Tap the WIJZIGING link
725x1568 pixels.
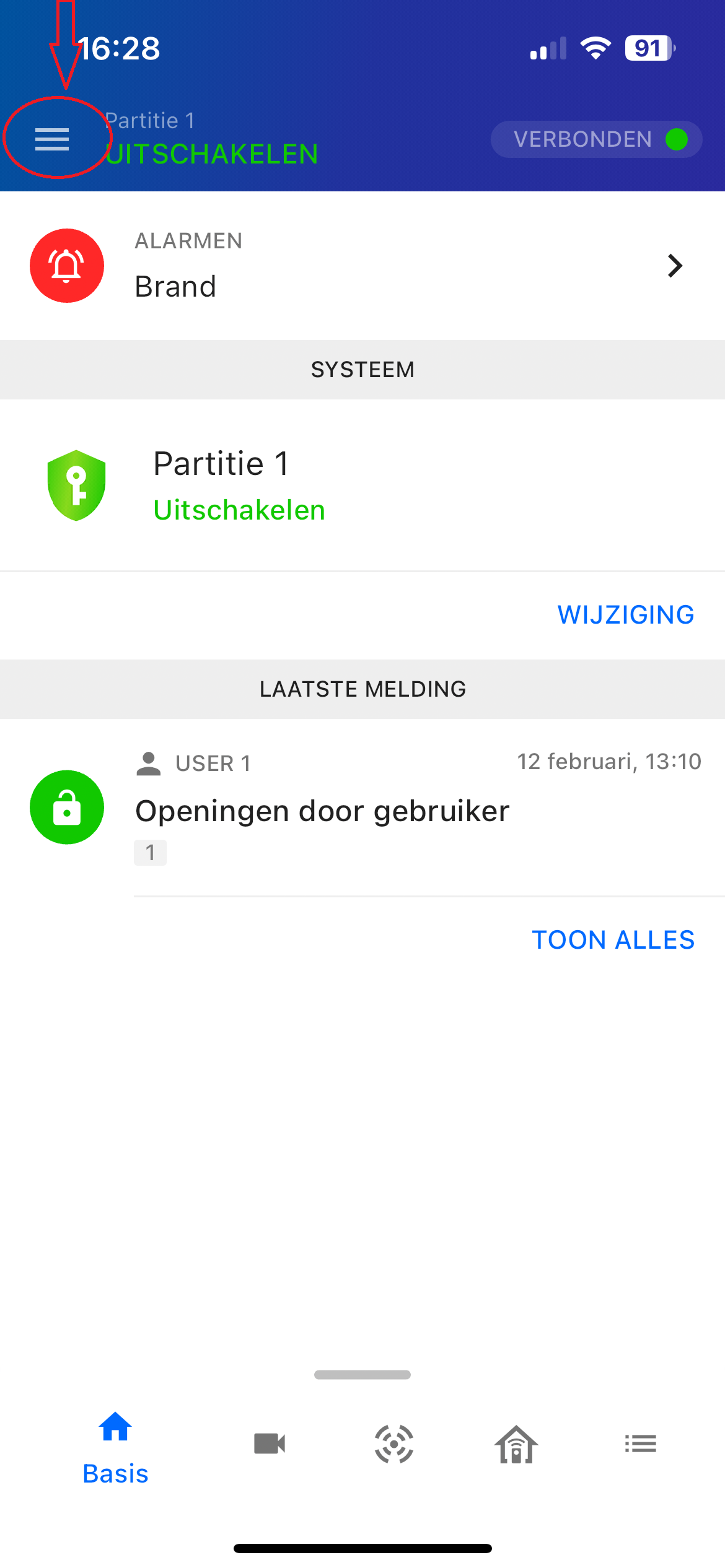[625, 615]
